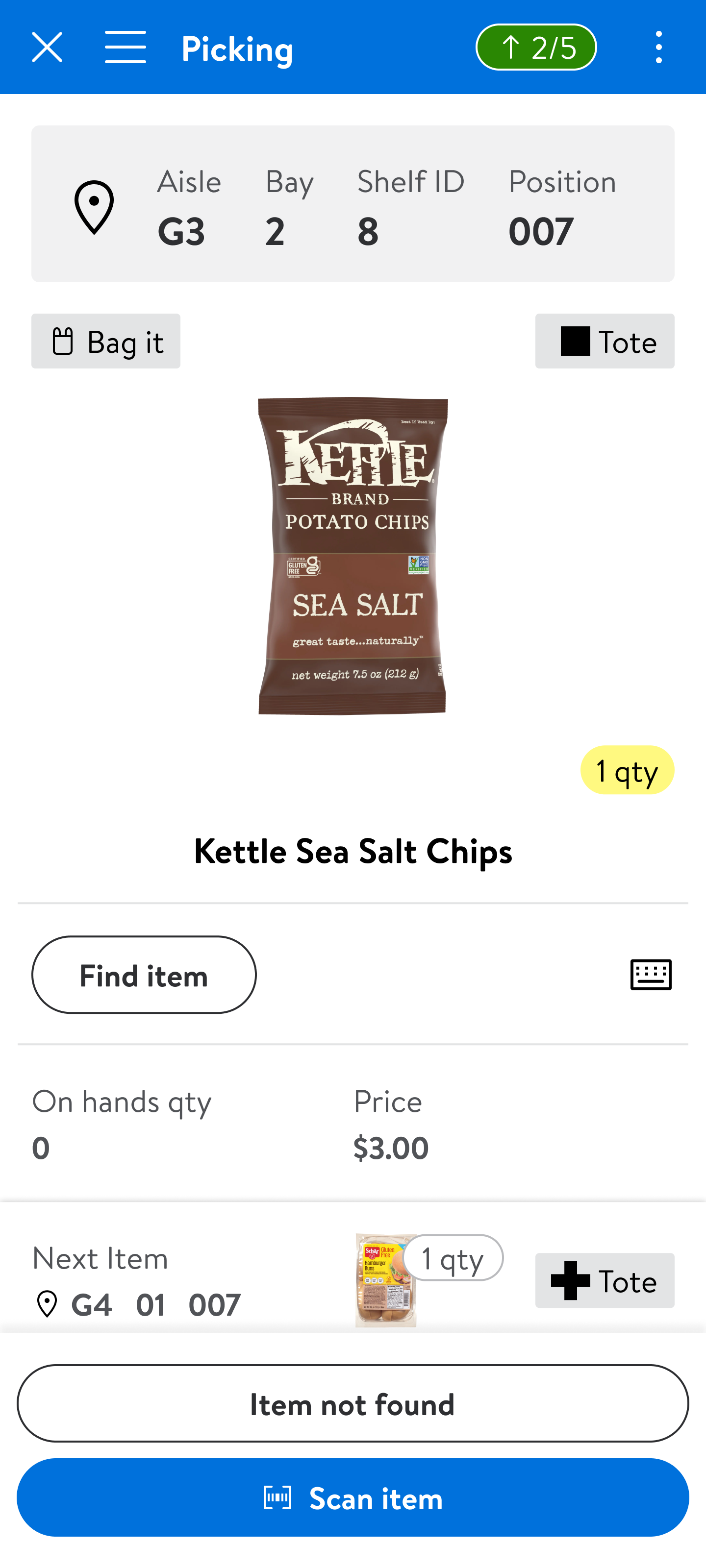Screen dimensions: 706x1568
Task: Open the overflow options menu
Action: click(x=658, y=48)
